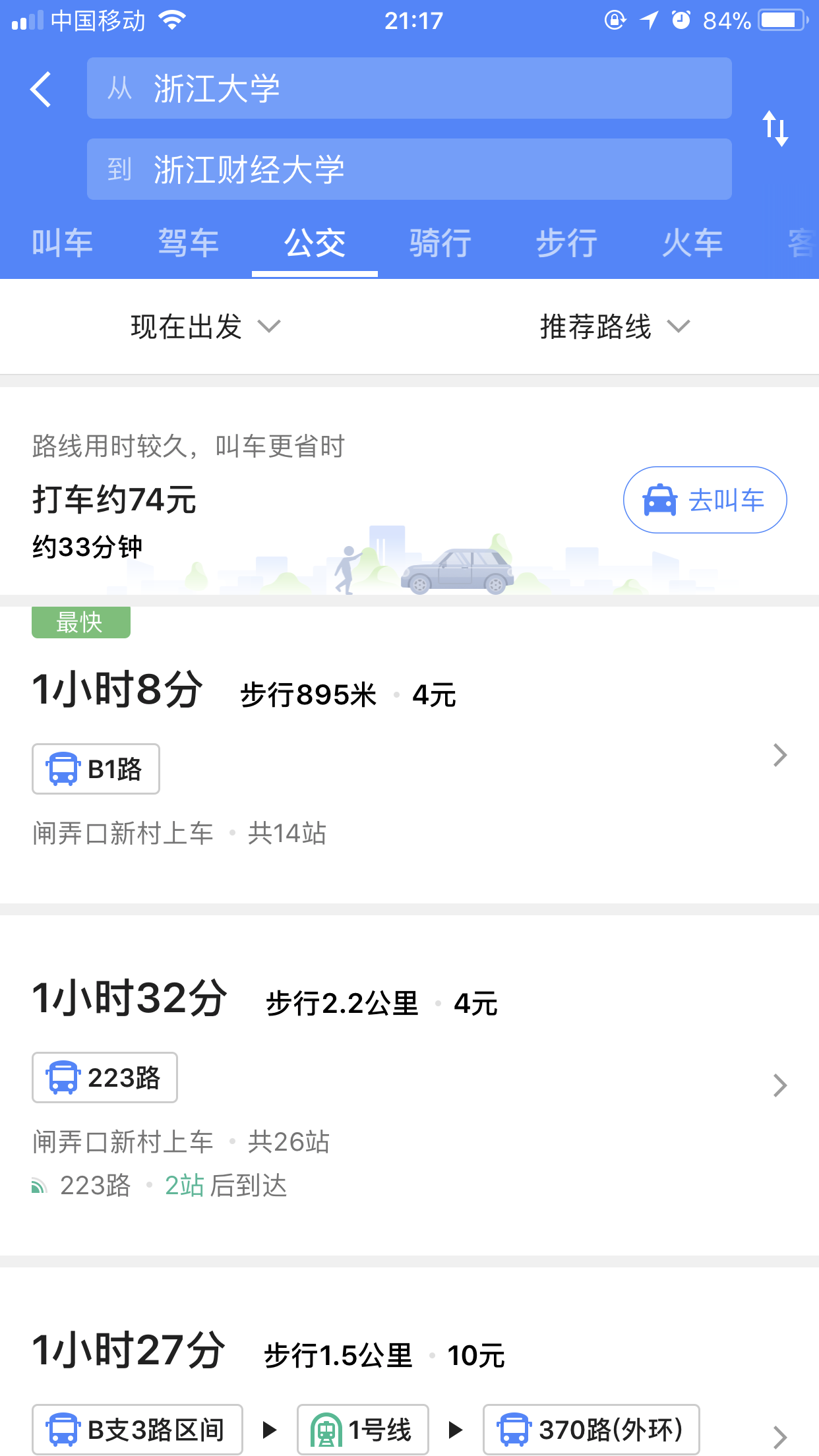Open the fastest B1路 route
The width and height of the screenshot is (819, 1456).
409,756
